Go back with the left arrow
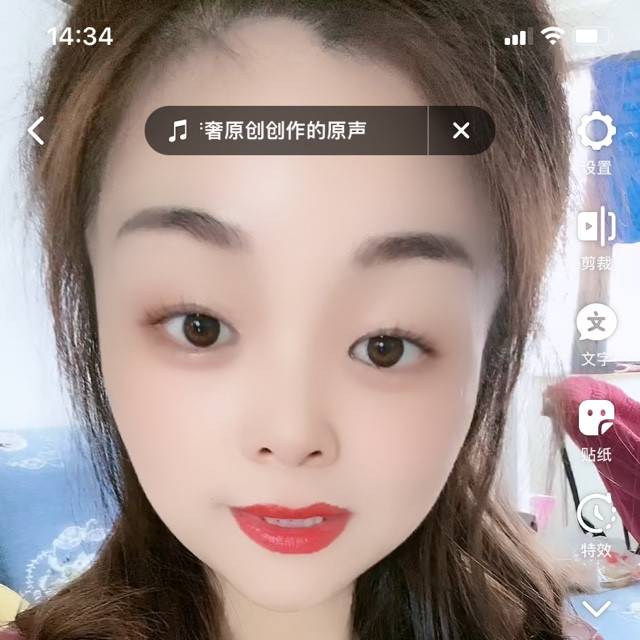Screen dimensions: 640x640 pyautogui.click(x=36, y=131)
